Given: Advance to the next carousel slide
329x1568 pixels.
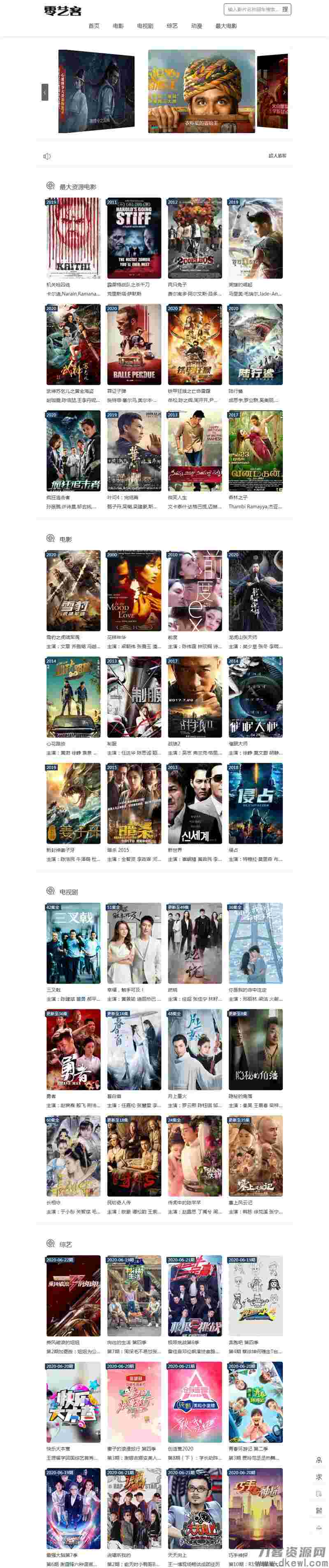Looking at the screenshot, I should click(x=284, y=92).
